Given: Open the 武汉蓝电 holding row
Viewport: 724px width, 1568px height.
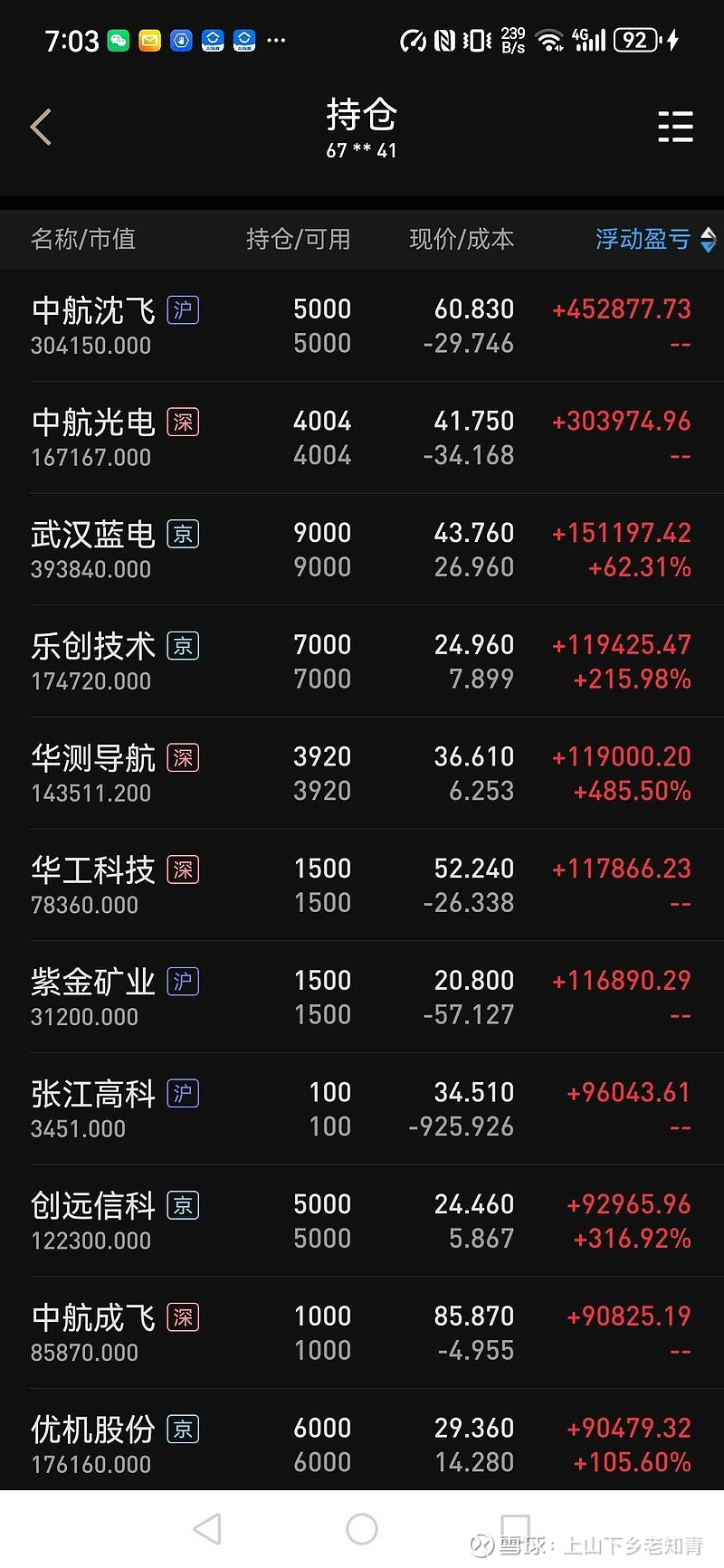Looking at the screenshot, I should tap(362, 550).
